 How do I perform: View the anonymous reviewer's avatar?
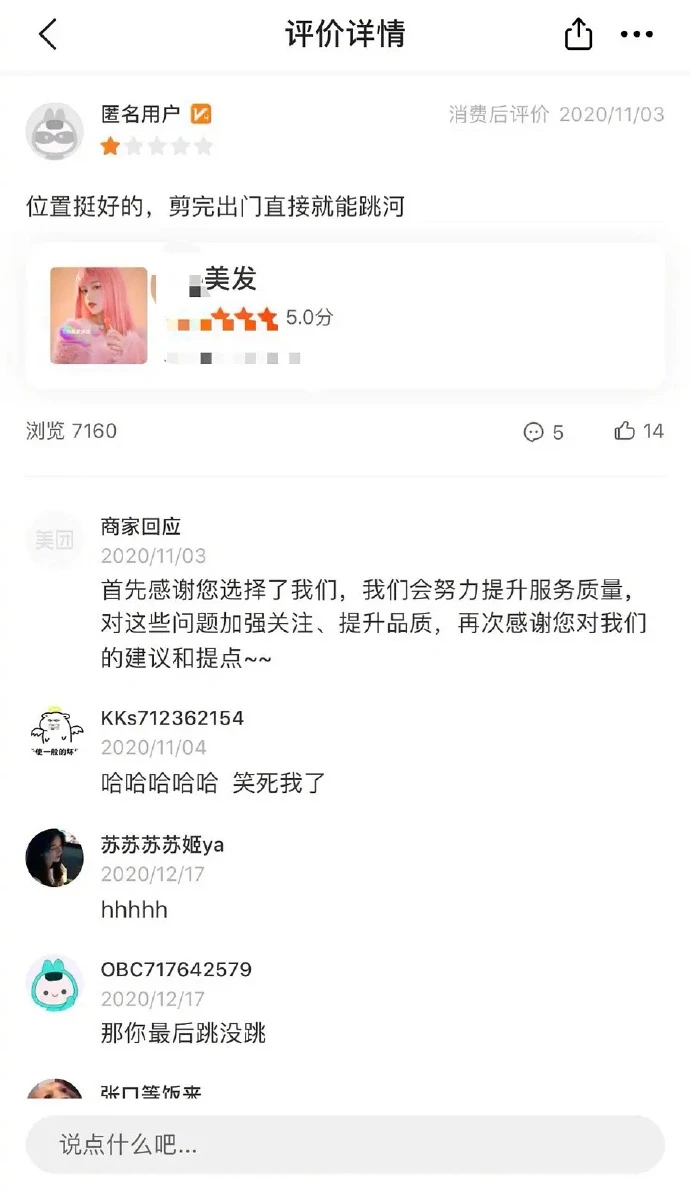tap(55, 131)
